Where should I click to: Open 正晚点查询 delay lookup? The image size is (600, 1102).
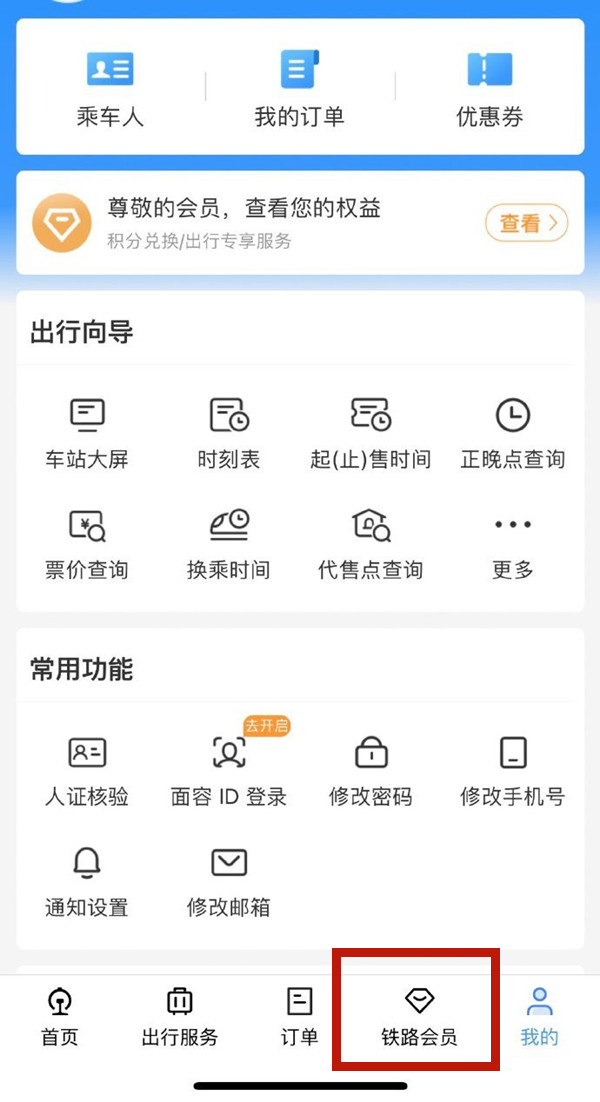click(512, 434)
